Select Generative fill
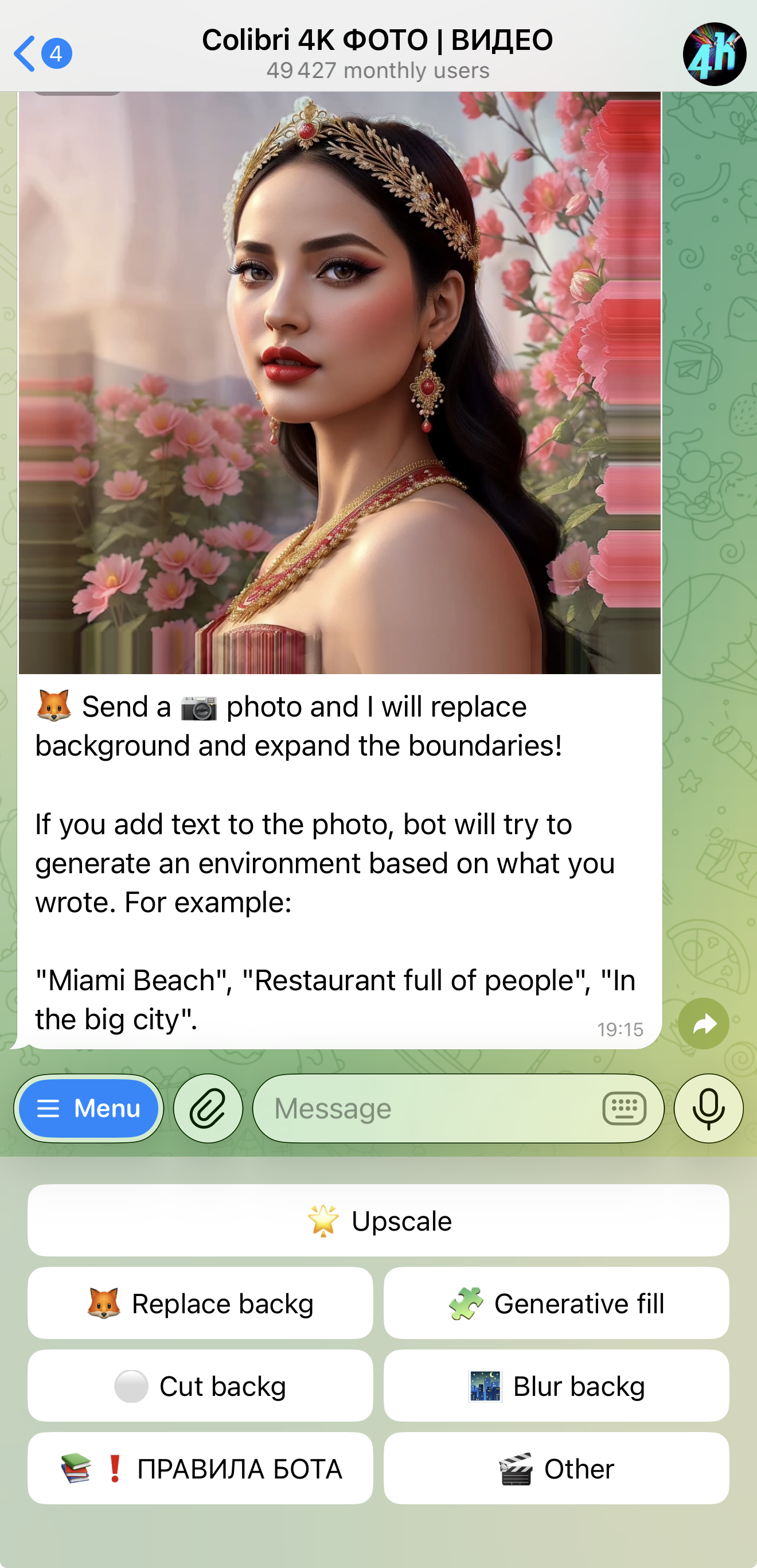 (x=556, y=1303)
